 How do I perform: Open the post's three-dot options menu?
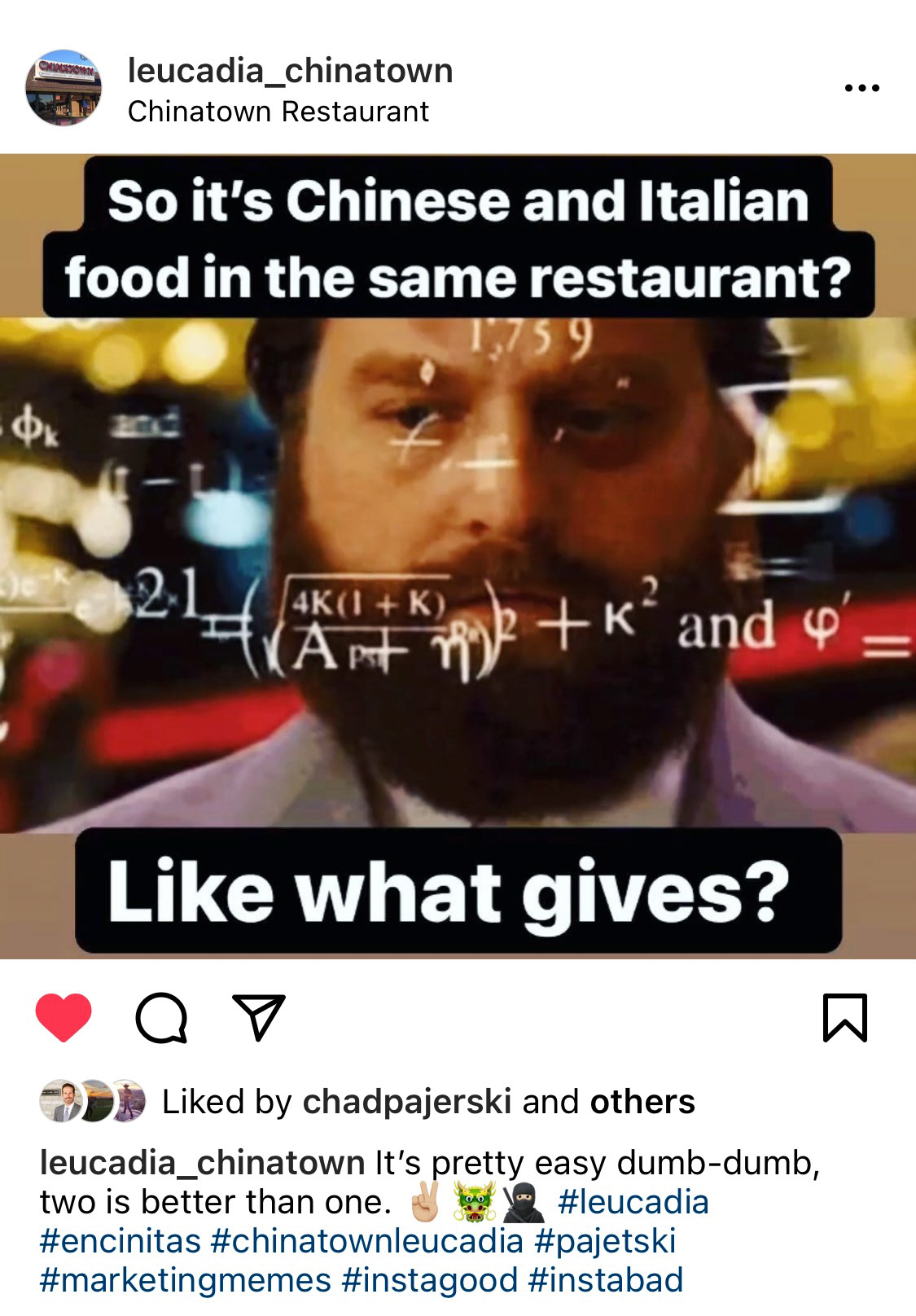click(861, 88)
